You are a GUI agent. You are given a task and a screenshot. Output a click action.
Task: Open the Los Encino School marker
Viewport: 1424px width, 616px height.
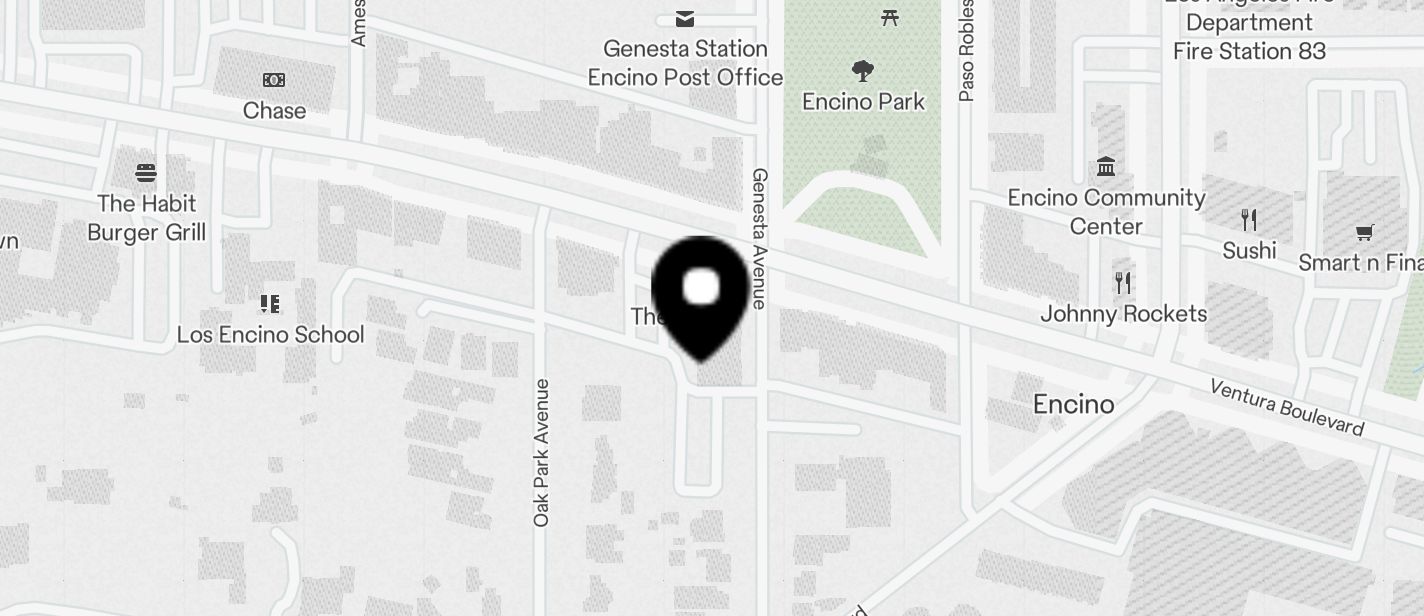coord(269,303)
